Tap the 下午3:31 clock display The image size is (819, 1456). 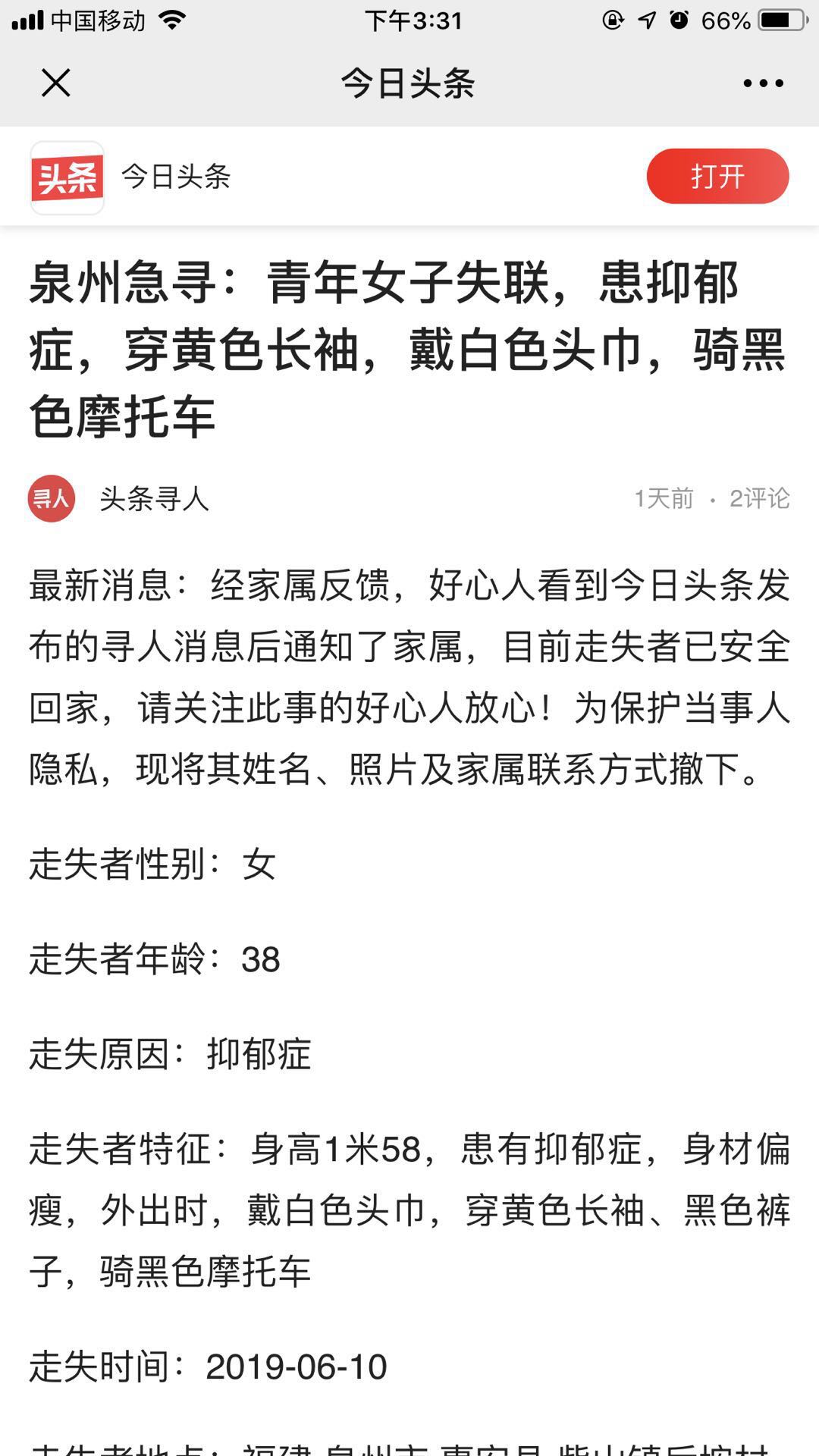click(x=409, y=20)
